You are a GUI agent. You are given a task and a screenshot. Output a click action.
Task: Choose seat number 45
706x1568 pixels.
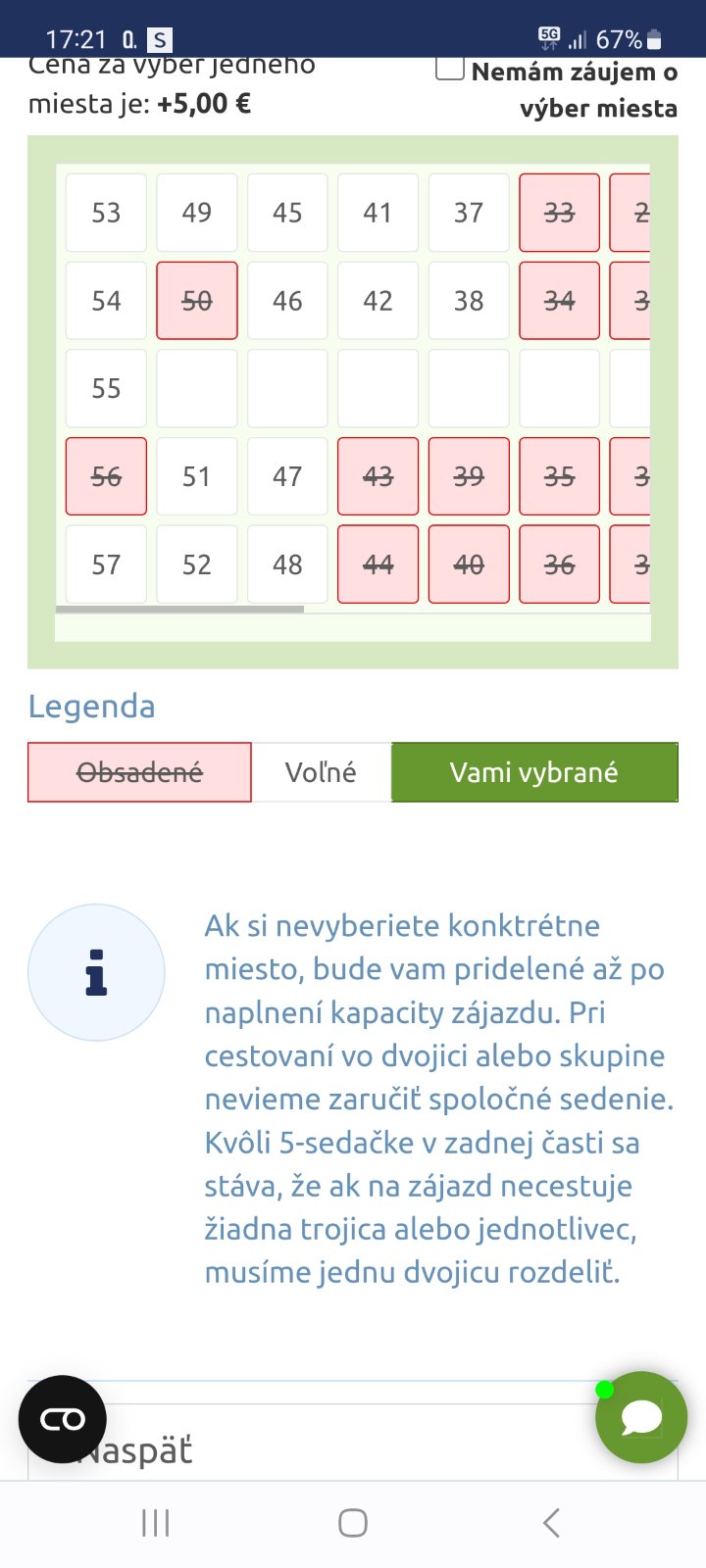coord(287,213)
